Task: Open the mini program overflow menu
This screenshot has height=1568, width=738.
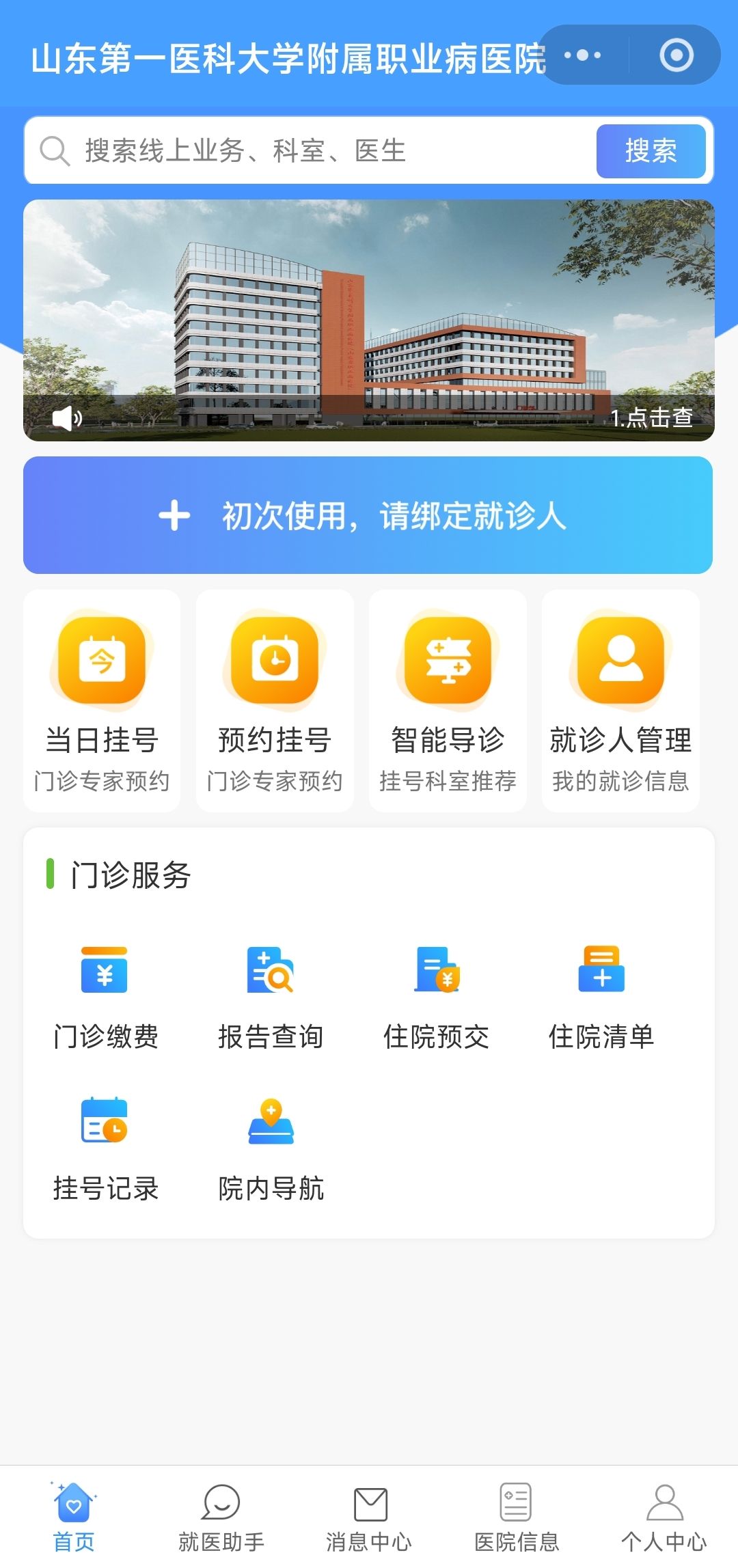Action: click(583, 55)
